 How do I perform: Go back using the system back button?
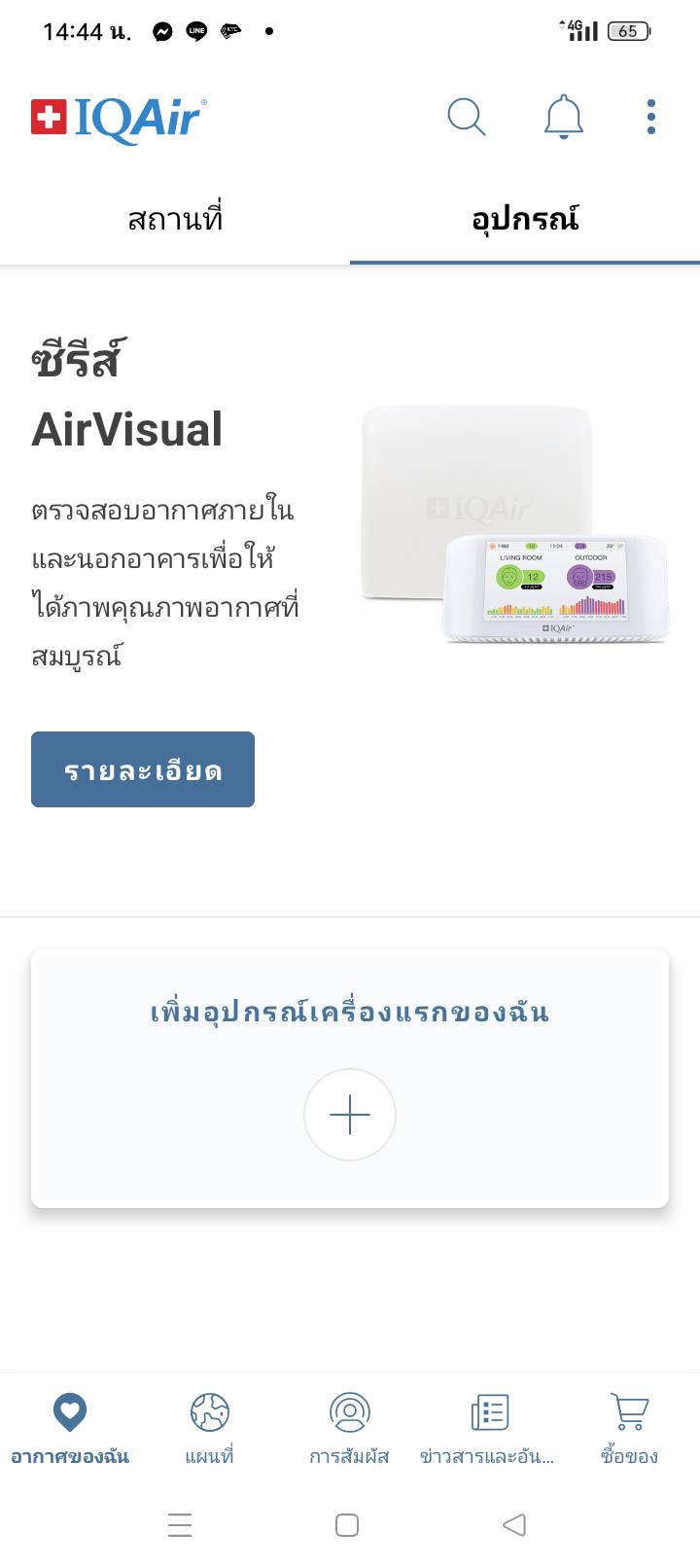pyautogui.click(x=514, y=1524)
